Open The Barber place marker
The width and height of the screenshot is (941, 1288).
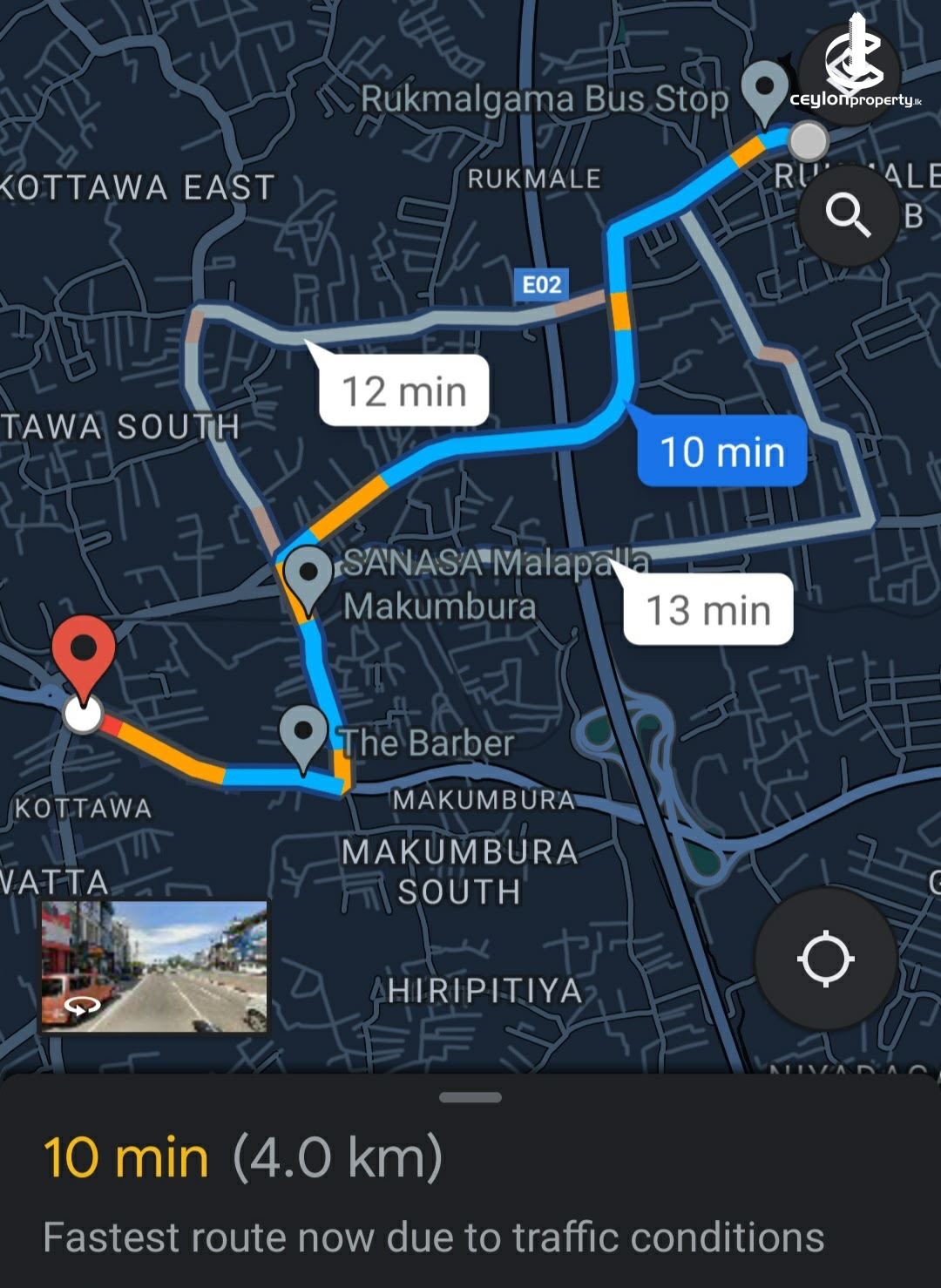point(303,735)
